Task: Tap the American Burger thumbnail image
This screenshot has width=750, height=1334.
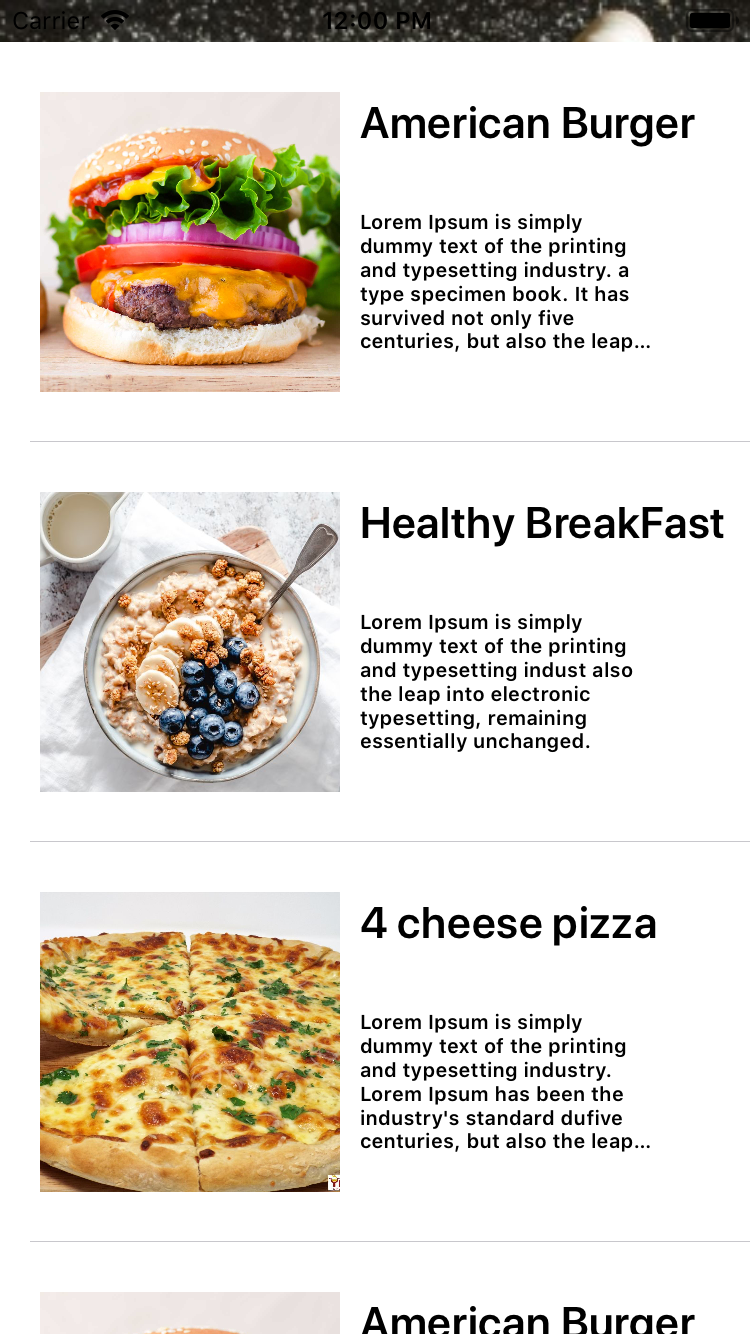Action: coord(190,242)
